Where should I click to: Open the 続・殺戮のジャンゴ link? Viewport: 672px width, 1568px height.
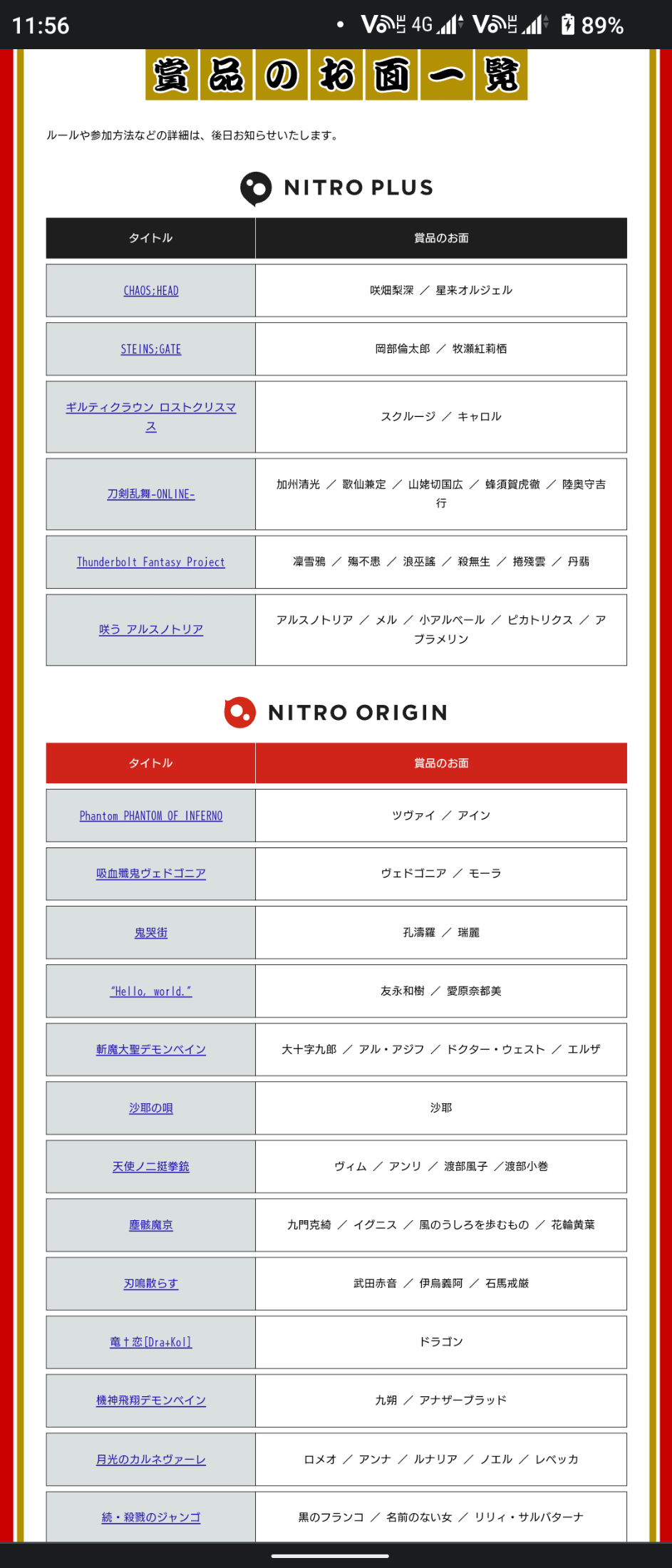pyautogui.click(x=151, y=1517)
